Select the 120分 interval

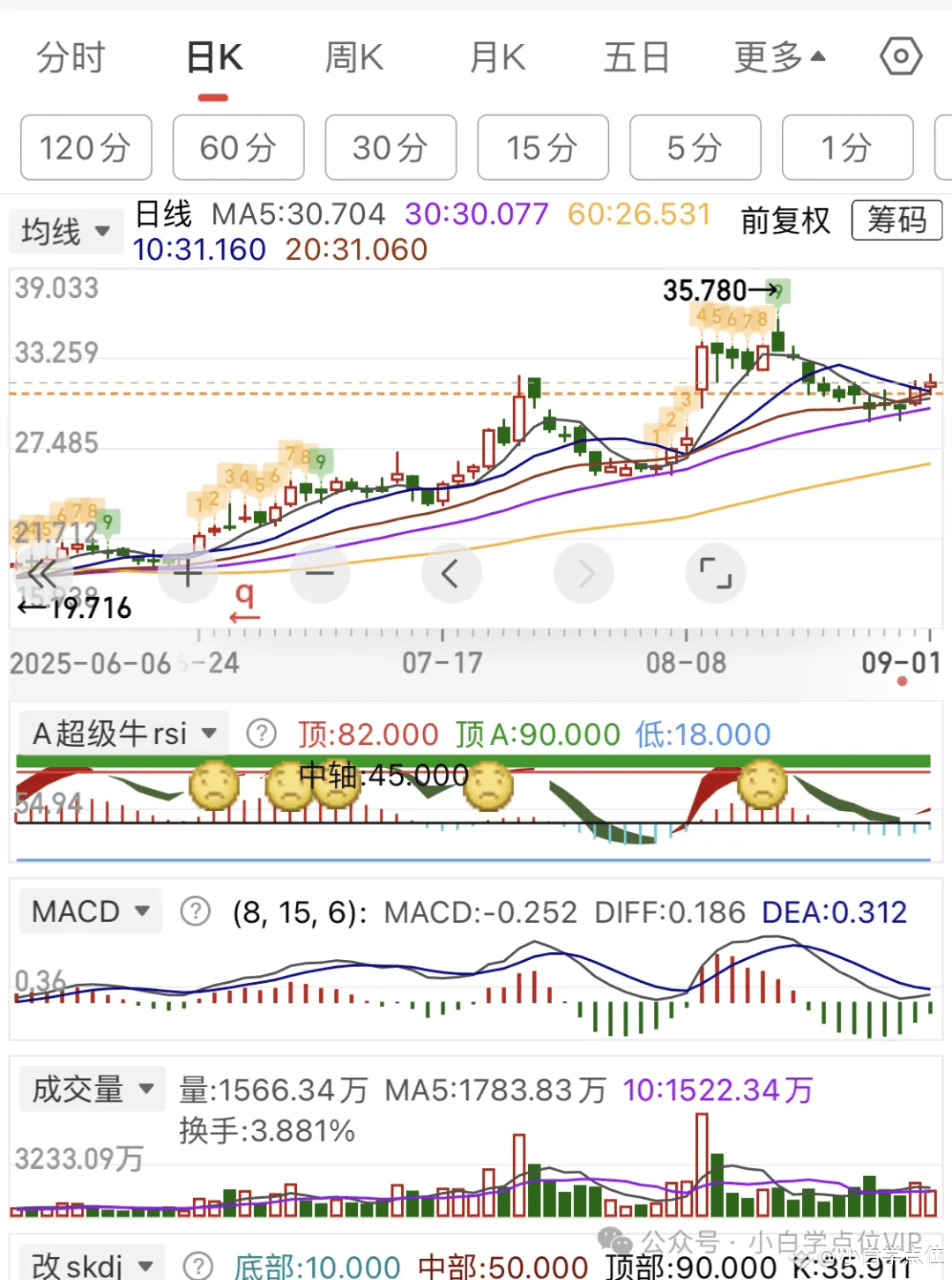[x=86, y=147]
